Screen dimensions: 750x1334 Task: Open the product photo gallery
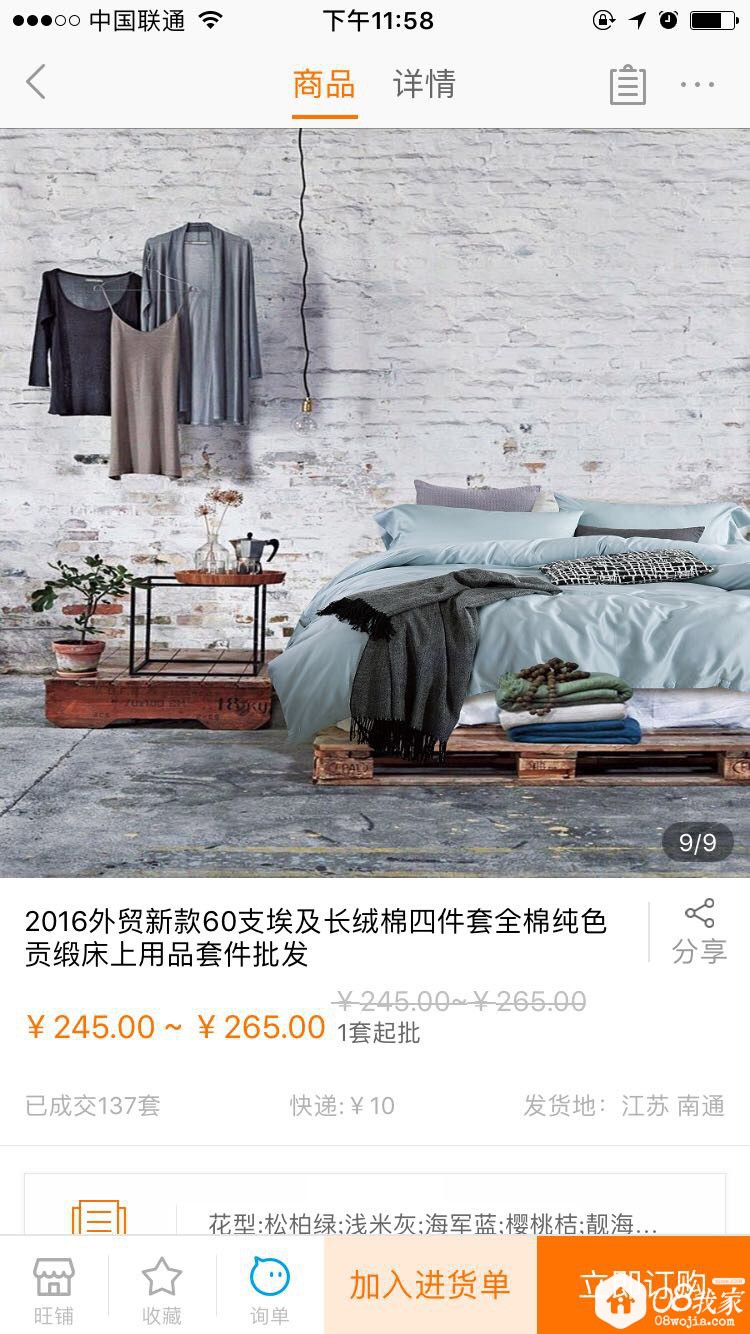click(x=375, y=500)
